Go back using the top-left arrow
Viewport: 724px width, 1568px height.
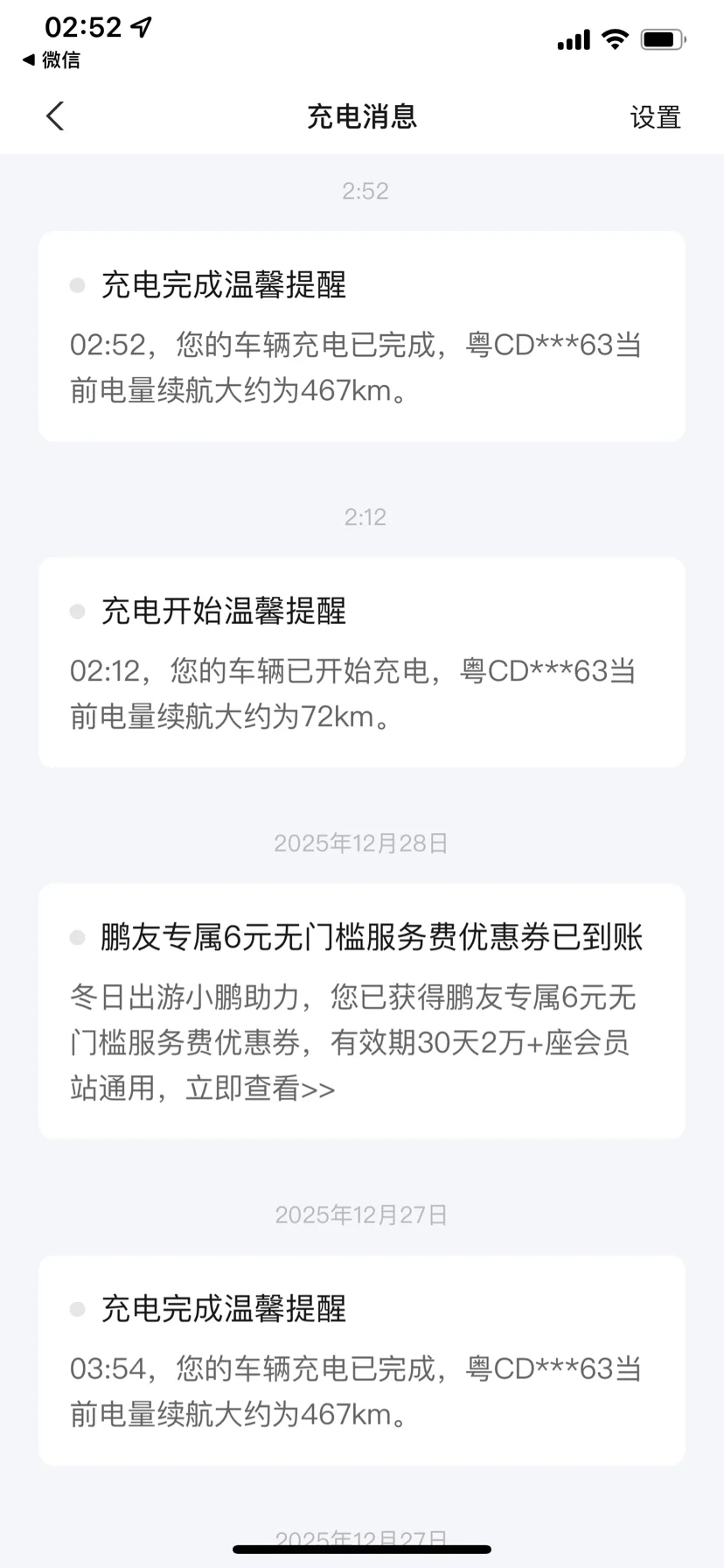coord(55,116)
